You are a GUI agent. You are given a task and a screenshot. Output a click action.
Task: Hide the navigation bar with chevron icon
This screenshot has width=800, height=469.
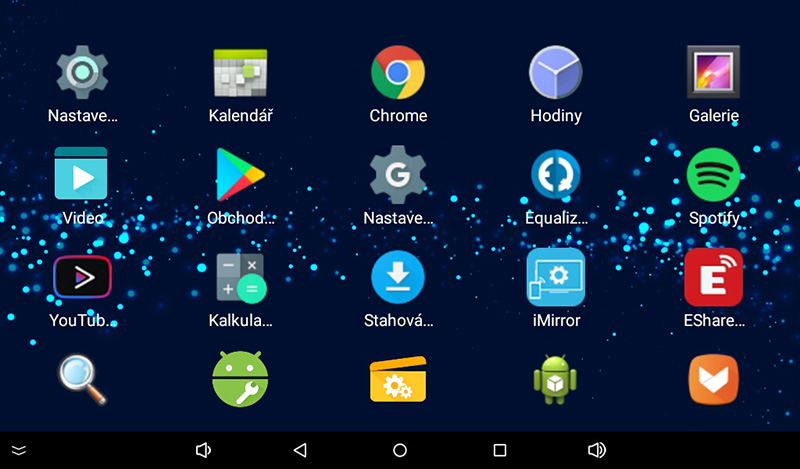tap(19, 450)
